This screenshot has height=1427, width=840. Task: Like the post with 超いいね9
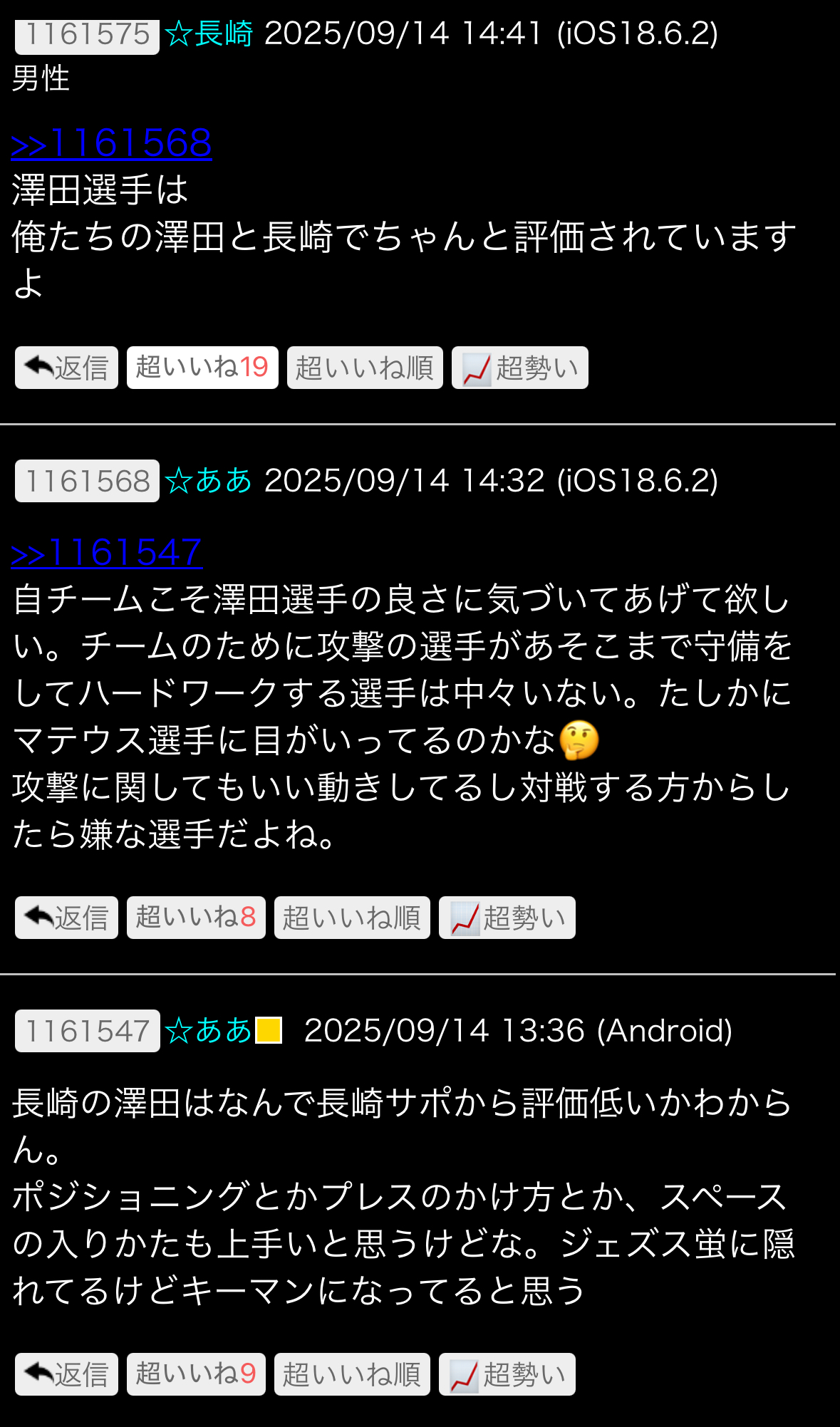coord(196,1374)
